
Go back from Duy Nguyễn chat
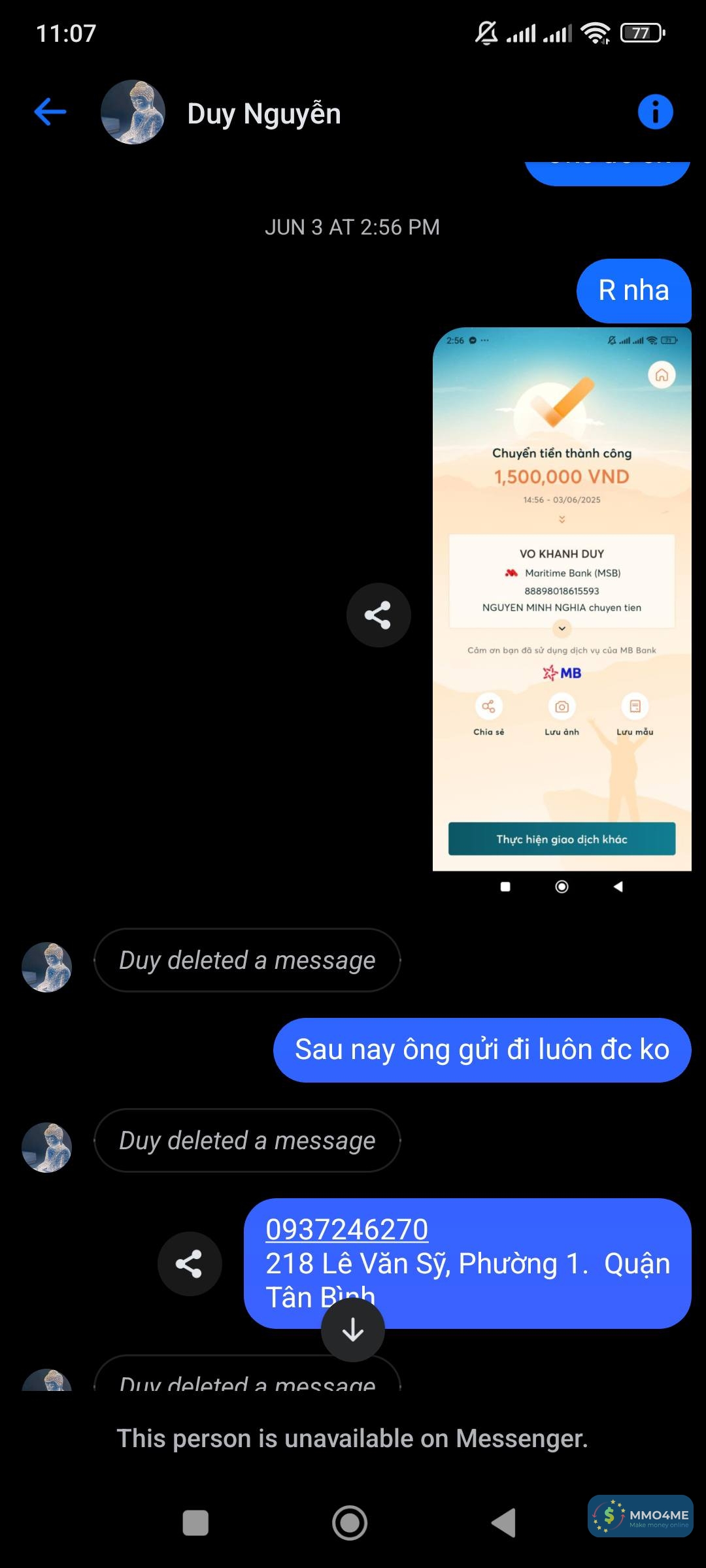click(50, 112)
